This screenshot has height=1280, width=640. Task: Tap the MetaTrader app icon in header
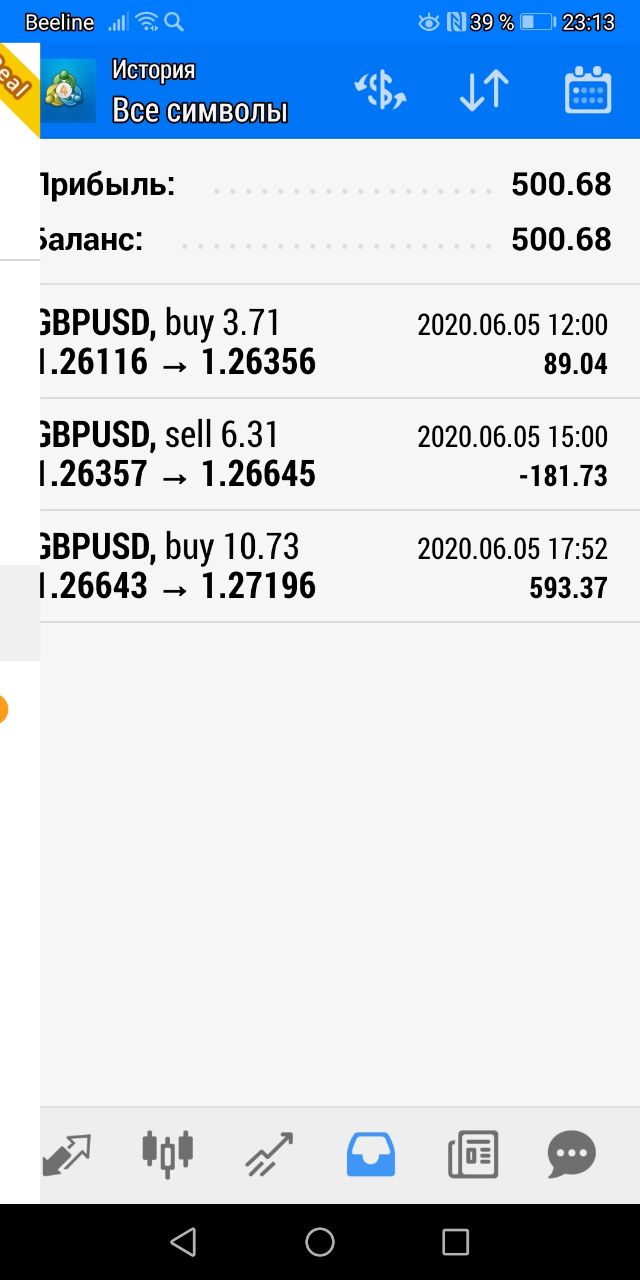coord(68,91)
